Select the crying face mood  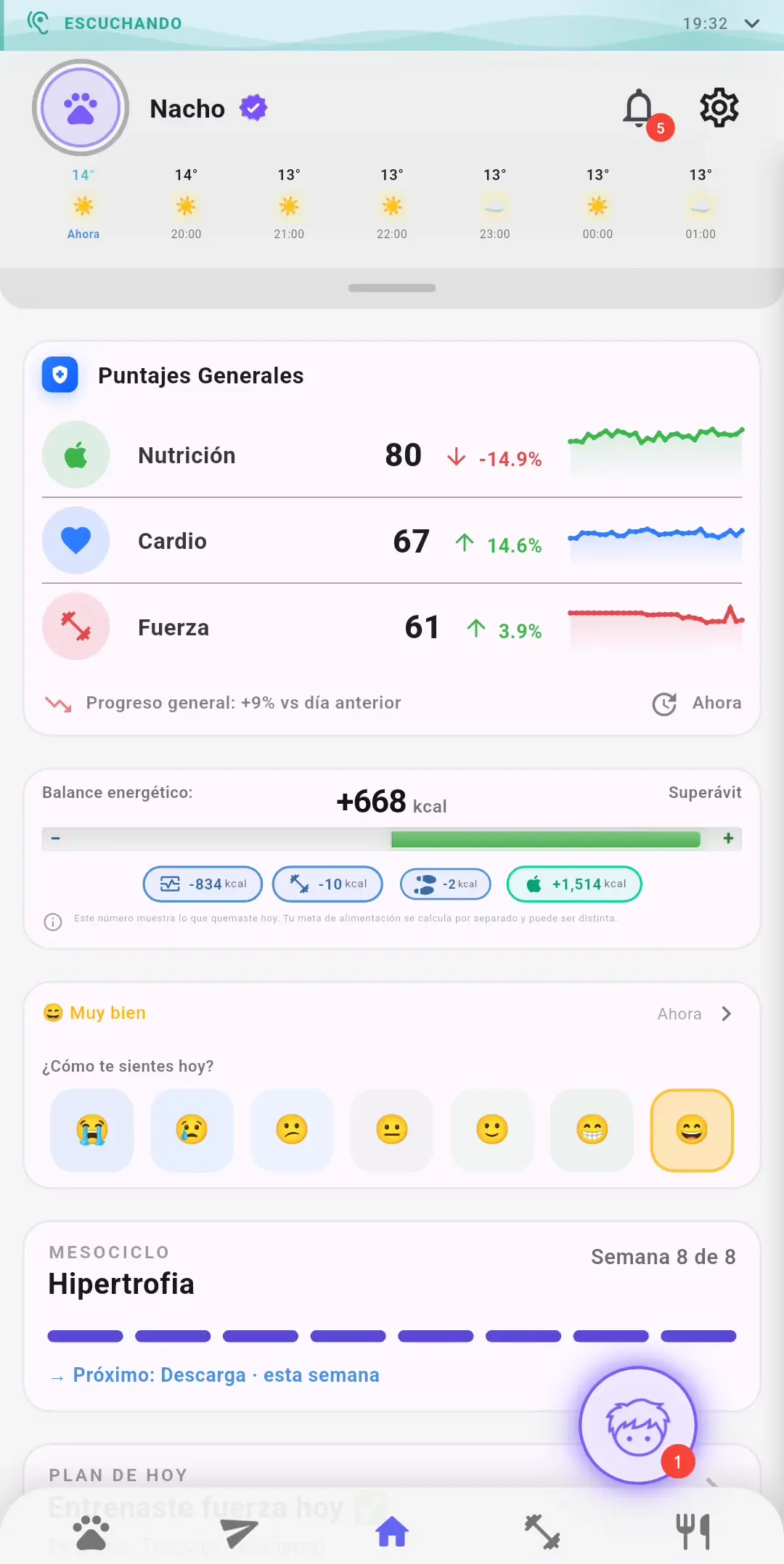click(92, 1130)
